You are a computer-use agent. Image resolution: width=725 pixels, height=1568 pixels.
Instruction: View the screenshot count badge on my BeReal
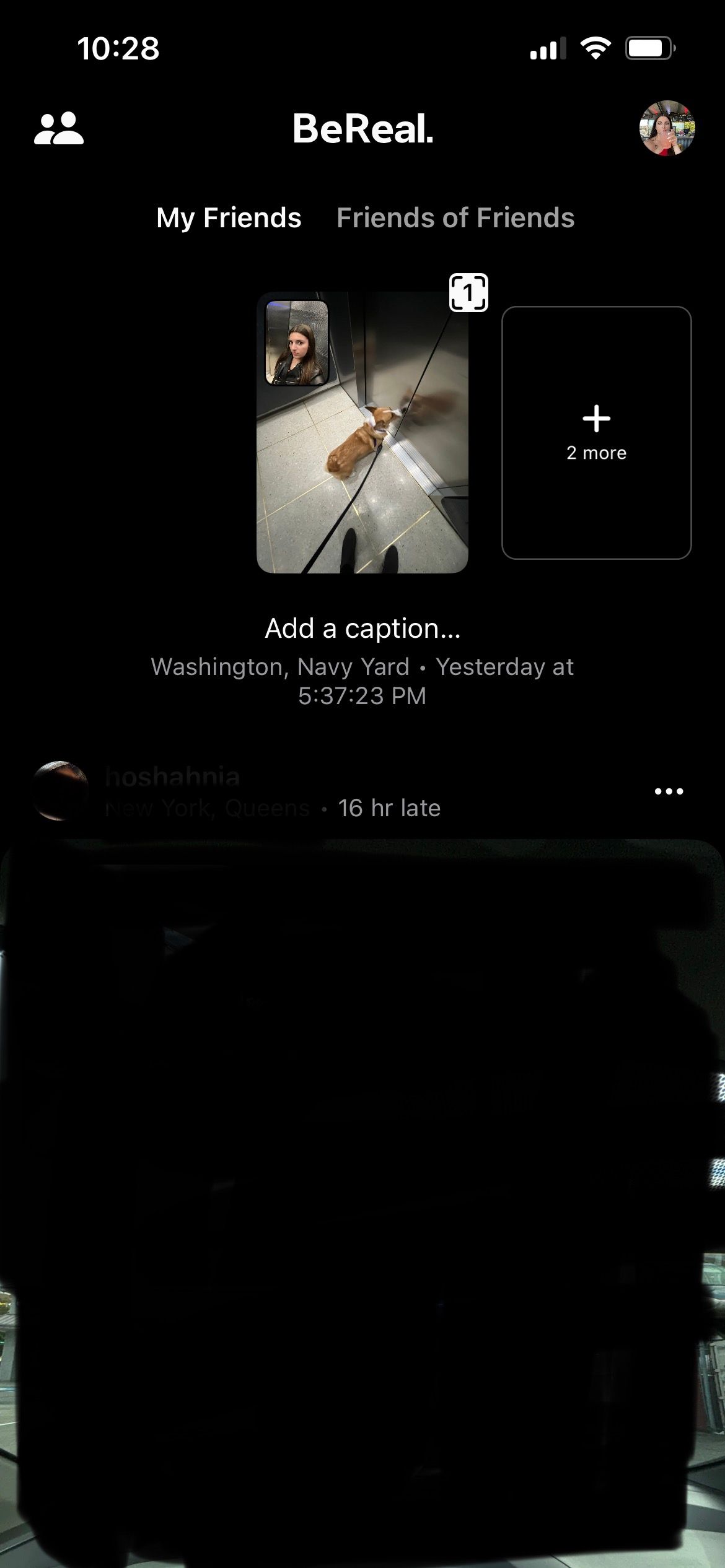click(468, 292)
